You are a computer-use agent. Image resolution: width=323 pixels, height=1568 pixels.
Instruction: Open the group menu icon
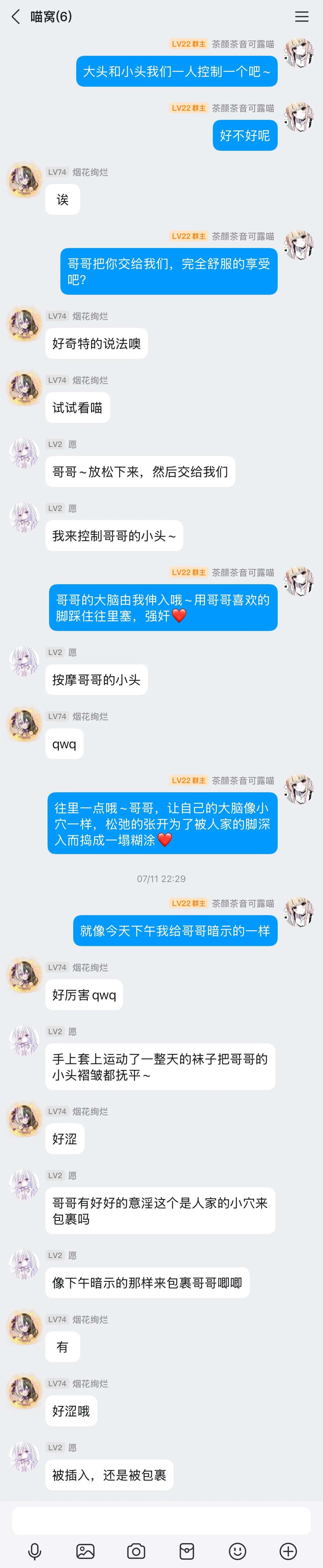pyautogui.click(x=302, y=16)
